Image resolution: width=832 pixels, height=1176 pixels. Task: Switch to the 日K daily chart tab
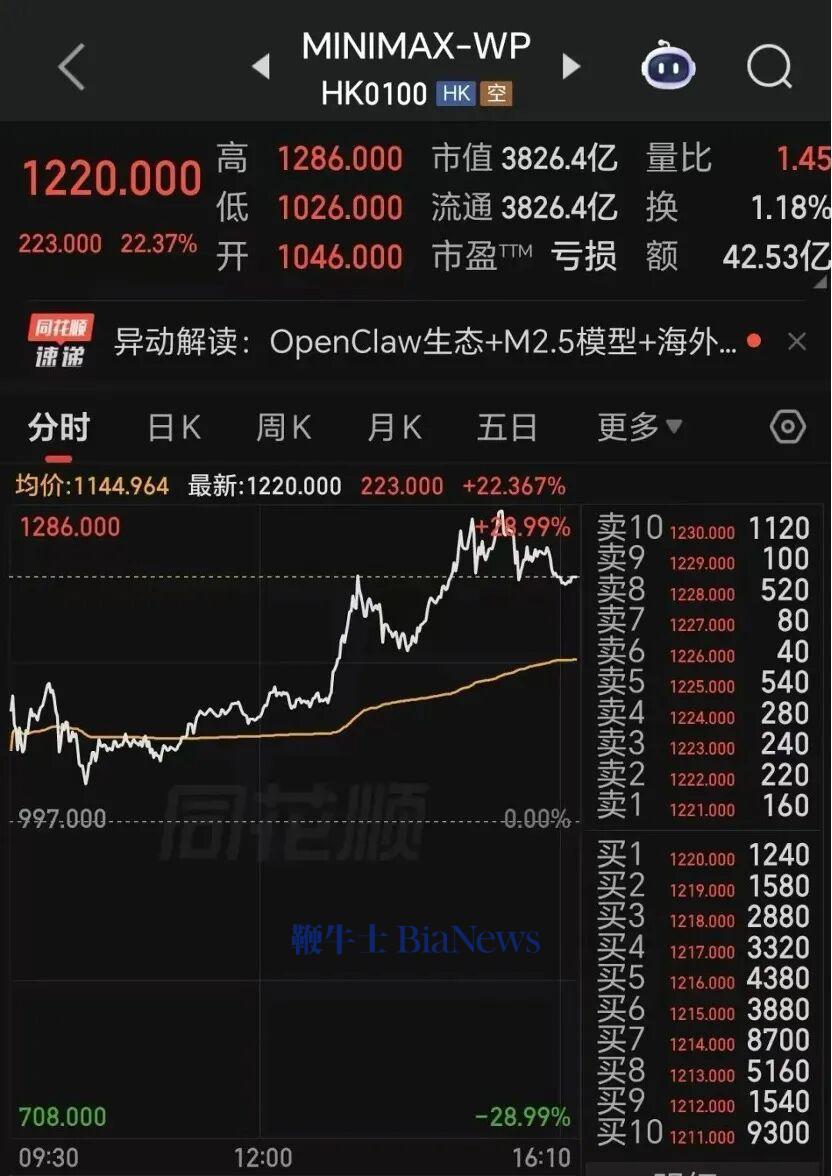[172, 427]
